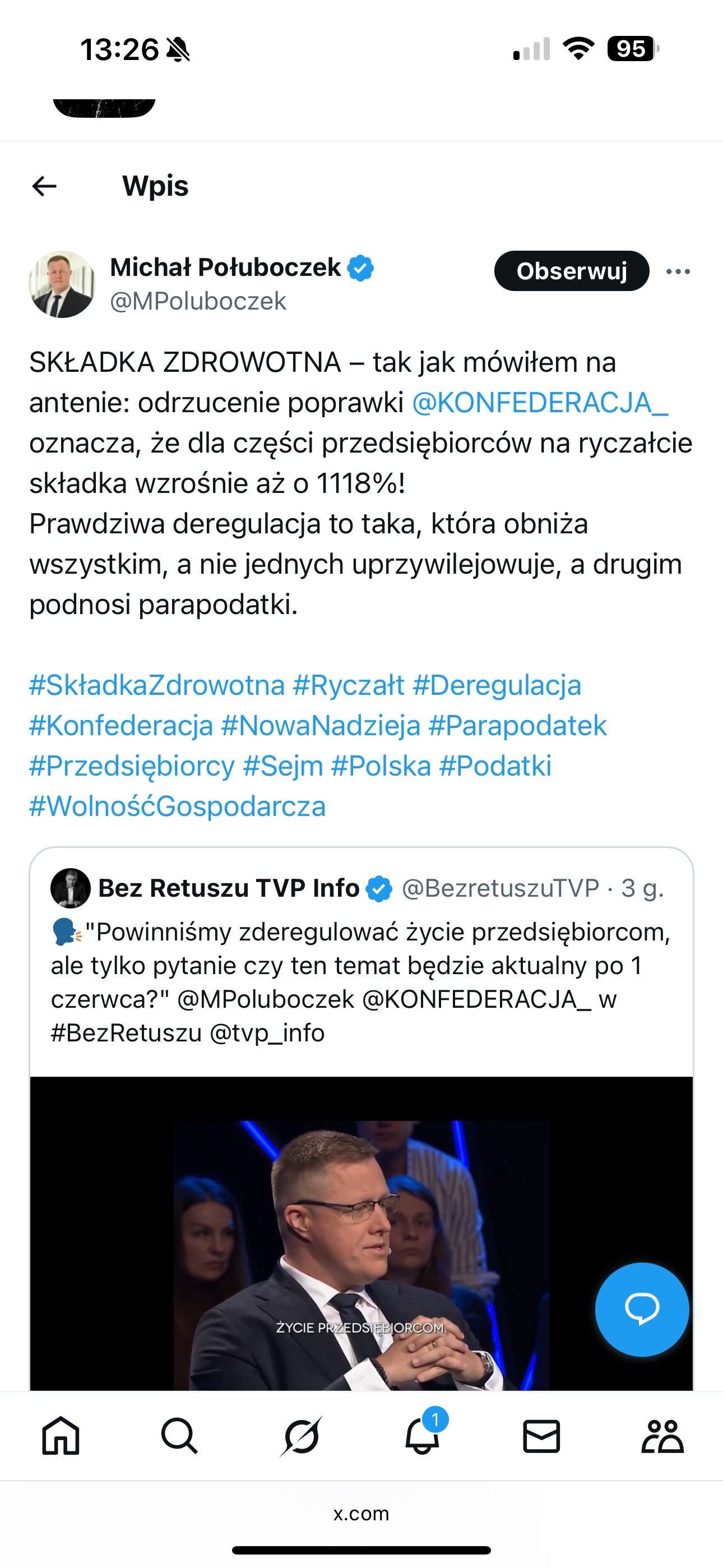723x1568 pixels.
Task: Open the @KONFEDERACJA_ mention in the post
Action: pyautogui.click(x=540, y=403)
